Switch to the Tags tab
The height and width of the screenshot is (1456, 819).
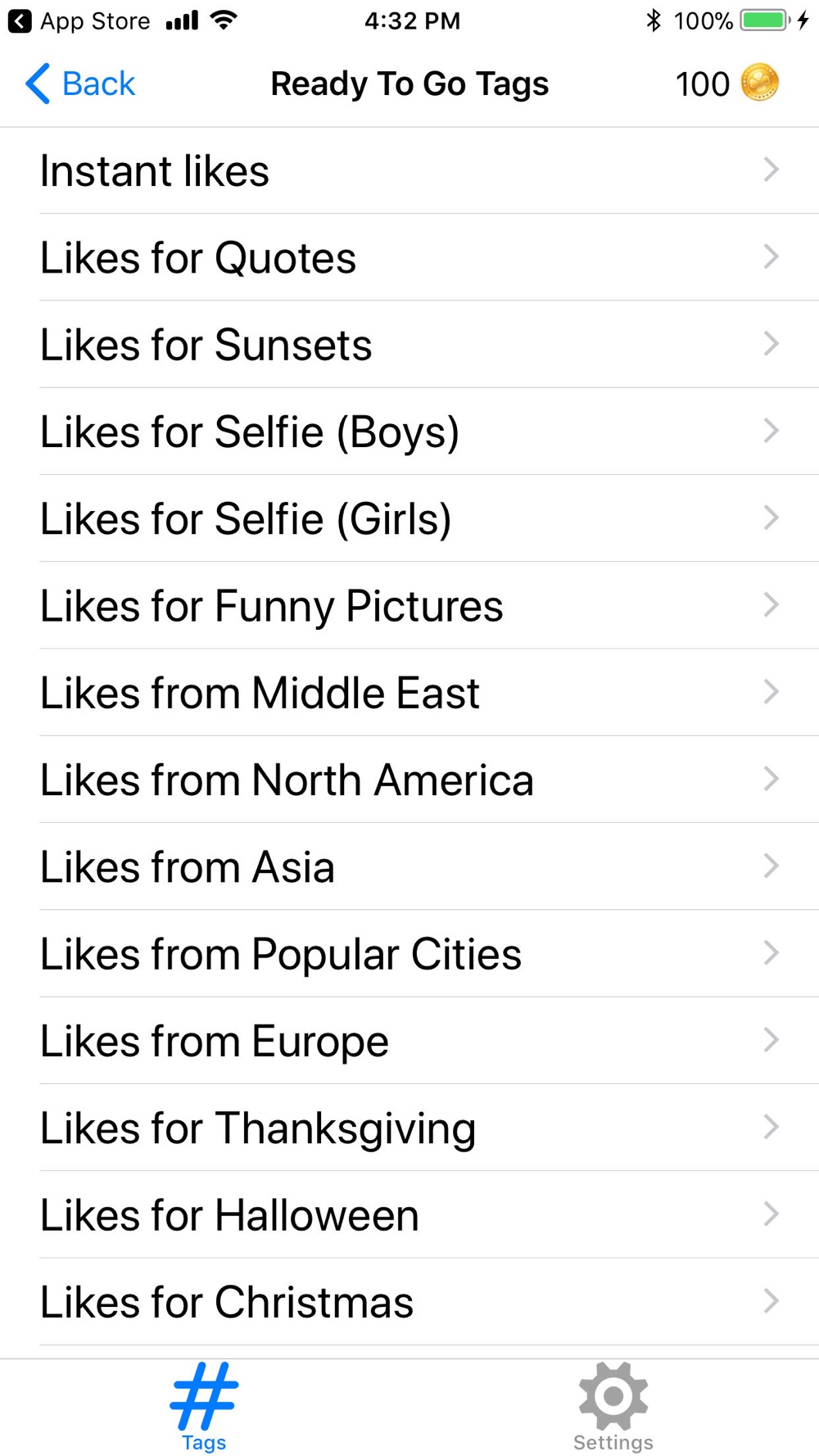204,1407
